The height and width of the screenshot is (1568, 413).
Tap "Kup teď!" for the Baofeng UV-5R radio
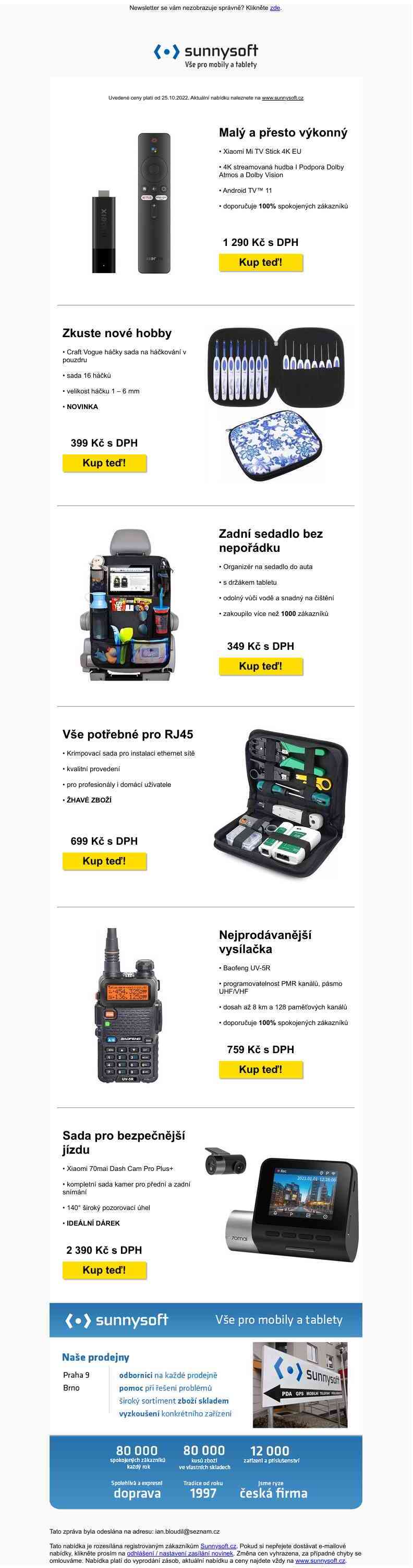[260, 1069]
